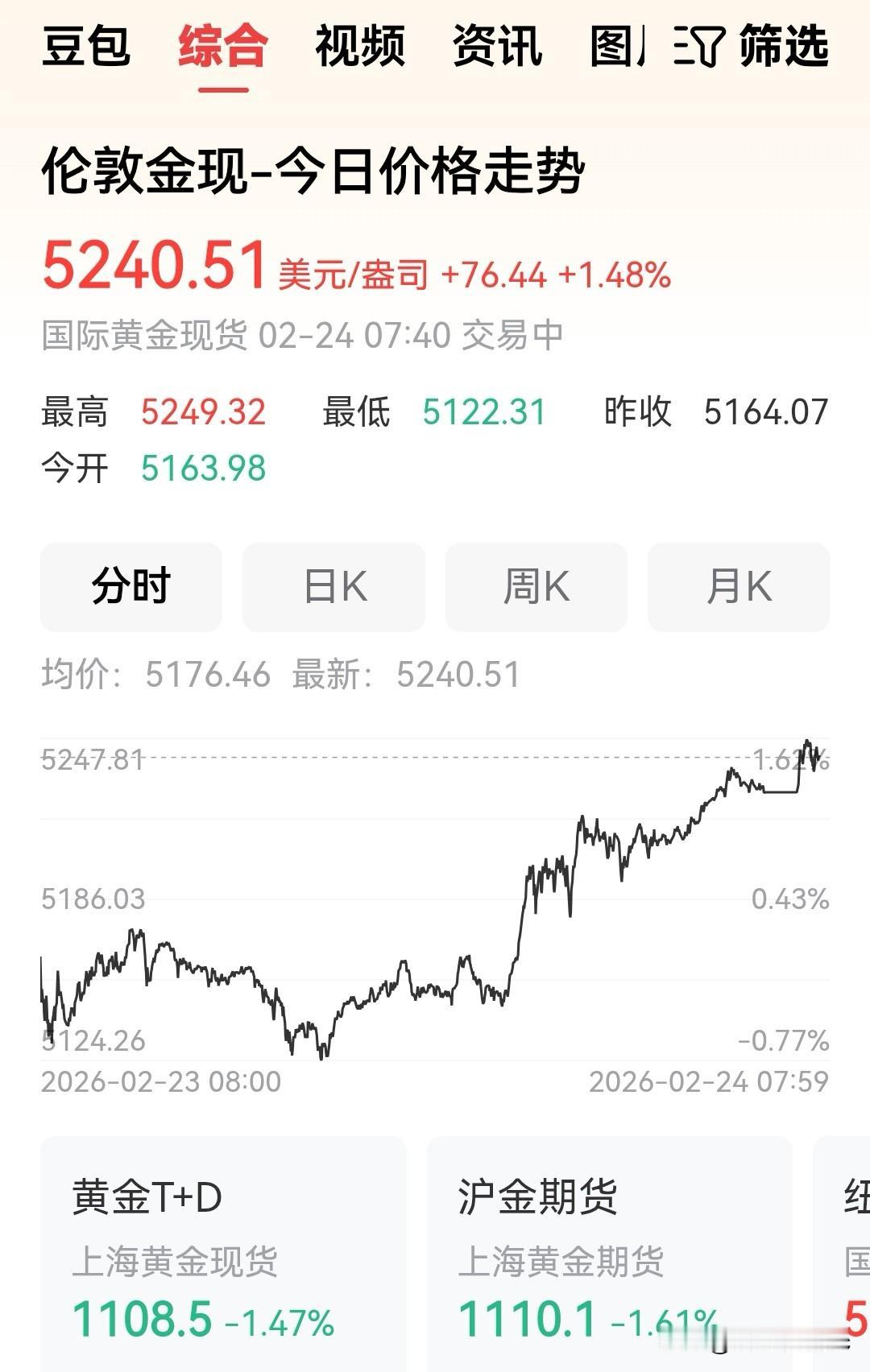Enable the 周K weekly chart view

[536, 587]
